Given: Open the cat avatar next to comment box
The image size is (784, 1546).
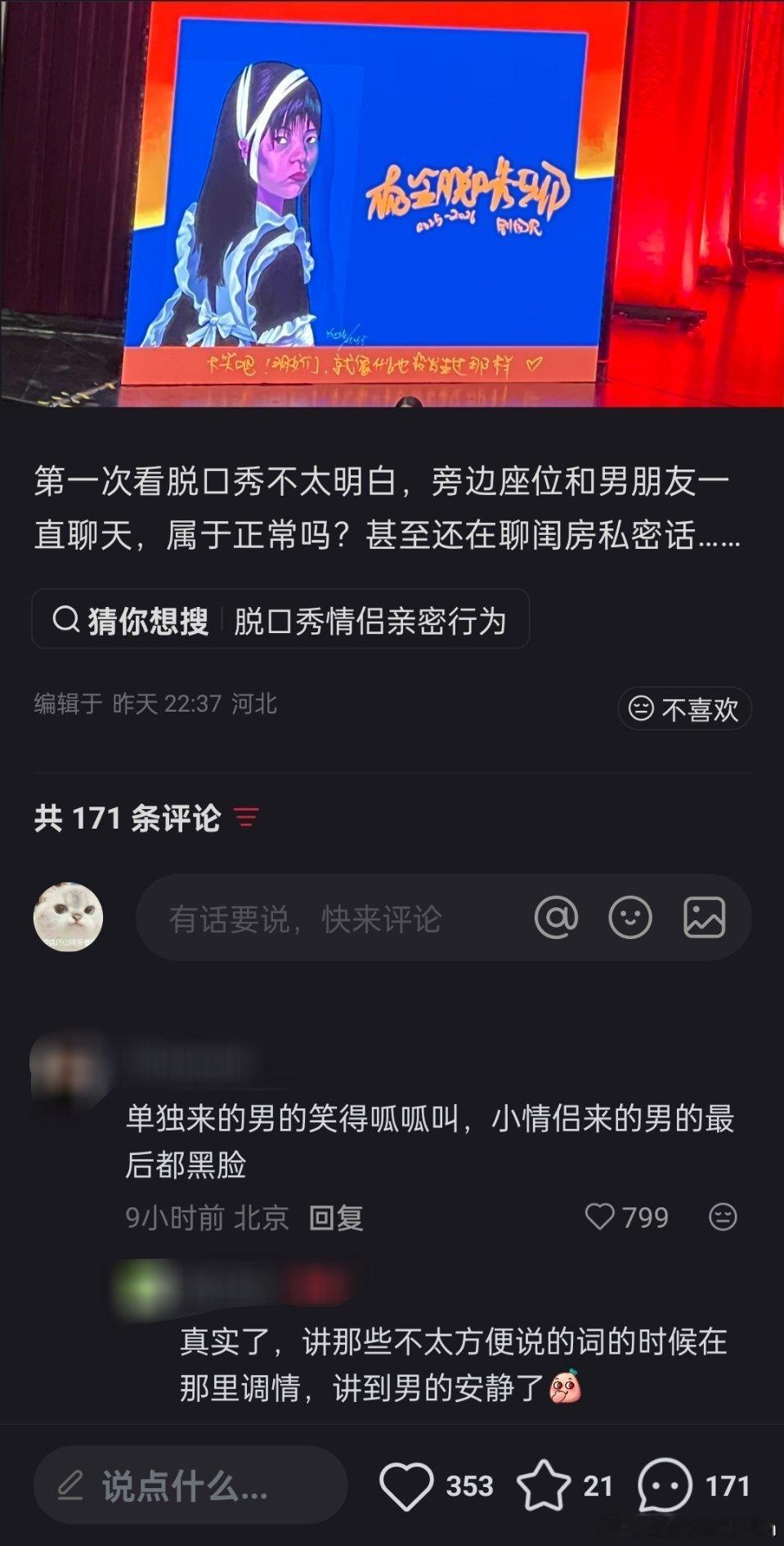Looking at the screenshot, I should click(70, 918).
